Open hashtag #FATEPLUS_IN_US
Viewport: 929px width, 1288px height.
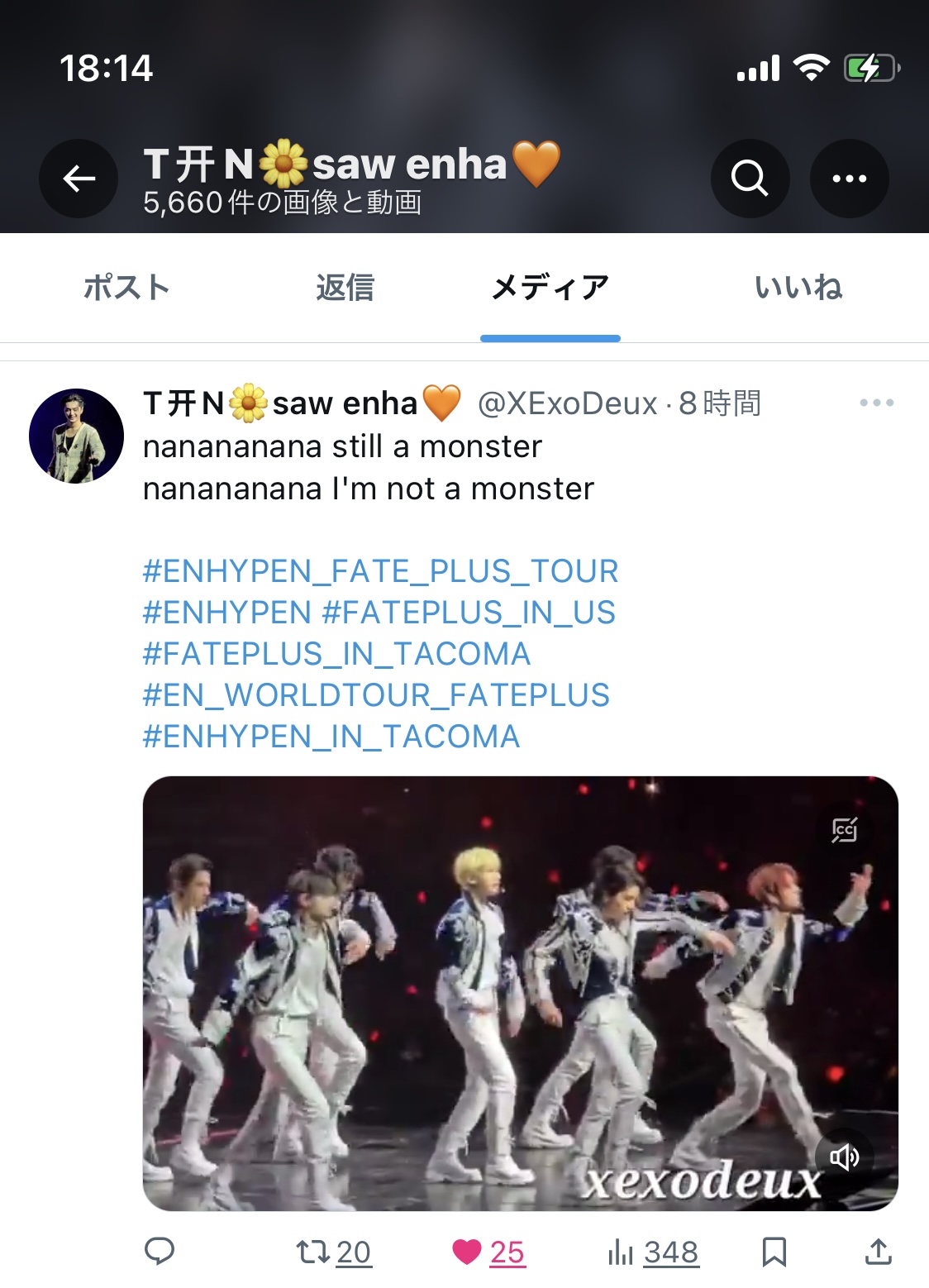coord(469,613)
